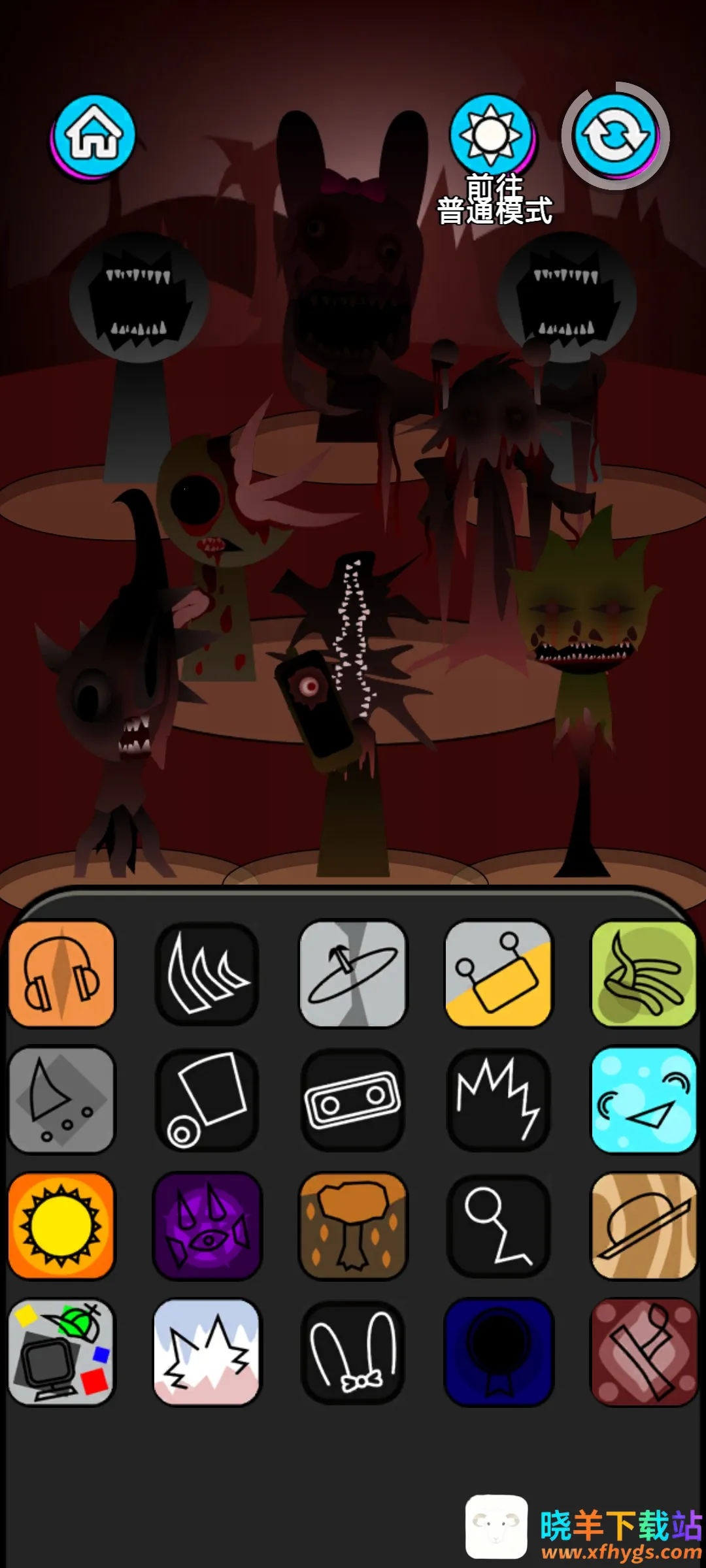Select the maroon diamond-pattern sound icon
This screenshot has width=706, height=1568.
click(644, 1351)
